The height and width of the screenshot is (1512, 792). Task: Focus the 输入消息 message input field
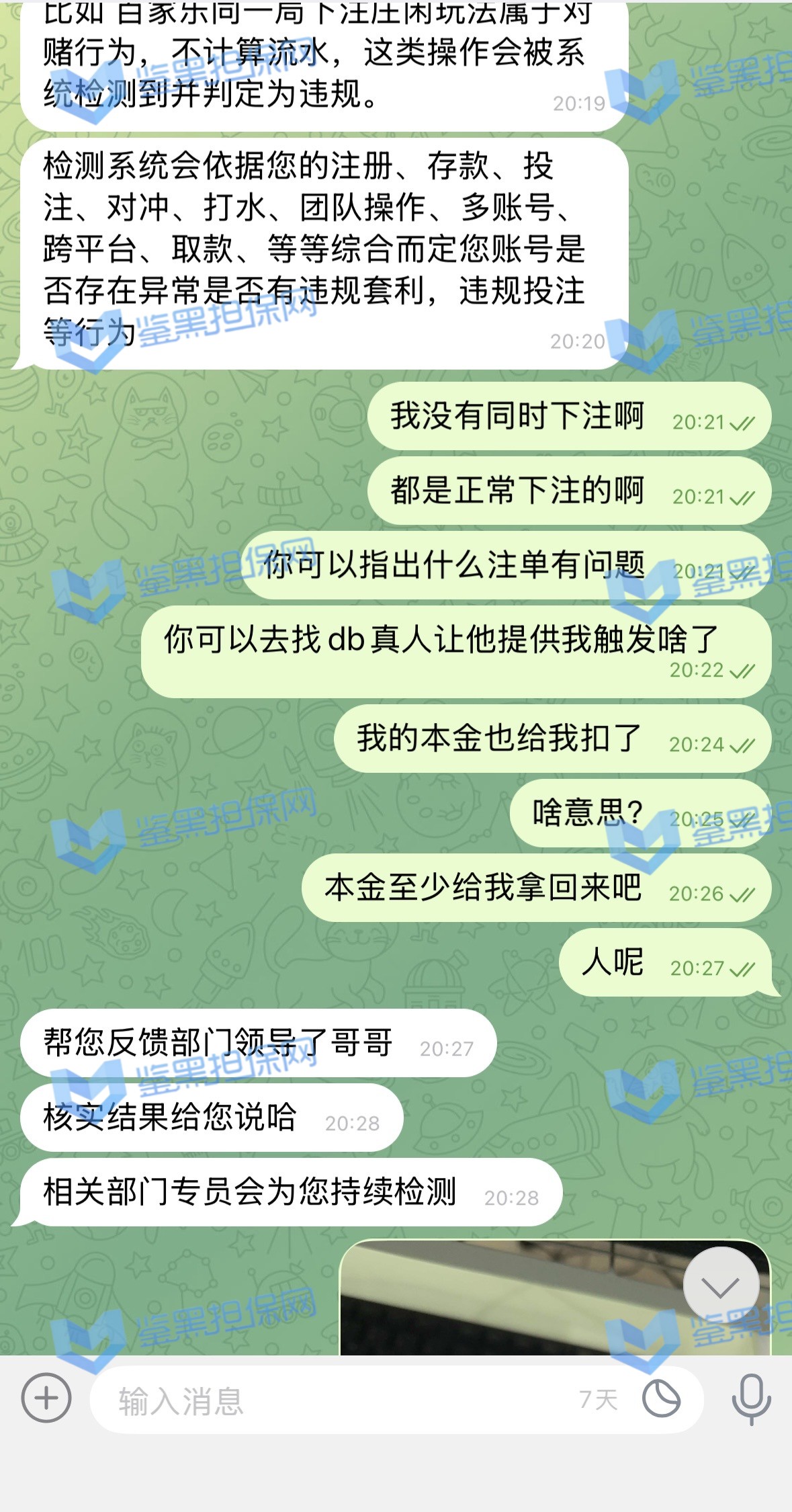coord(336,1400)
